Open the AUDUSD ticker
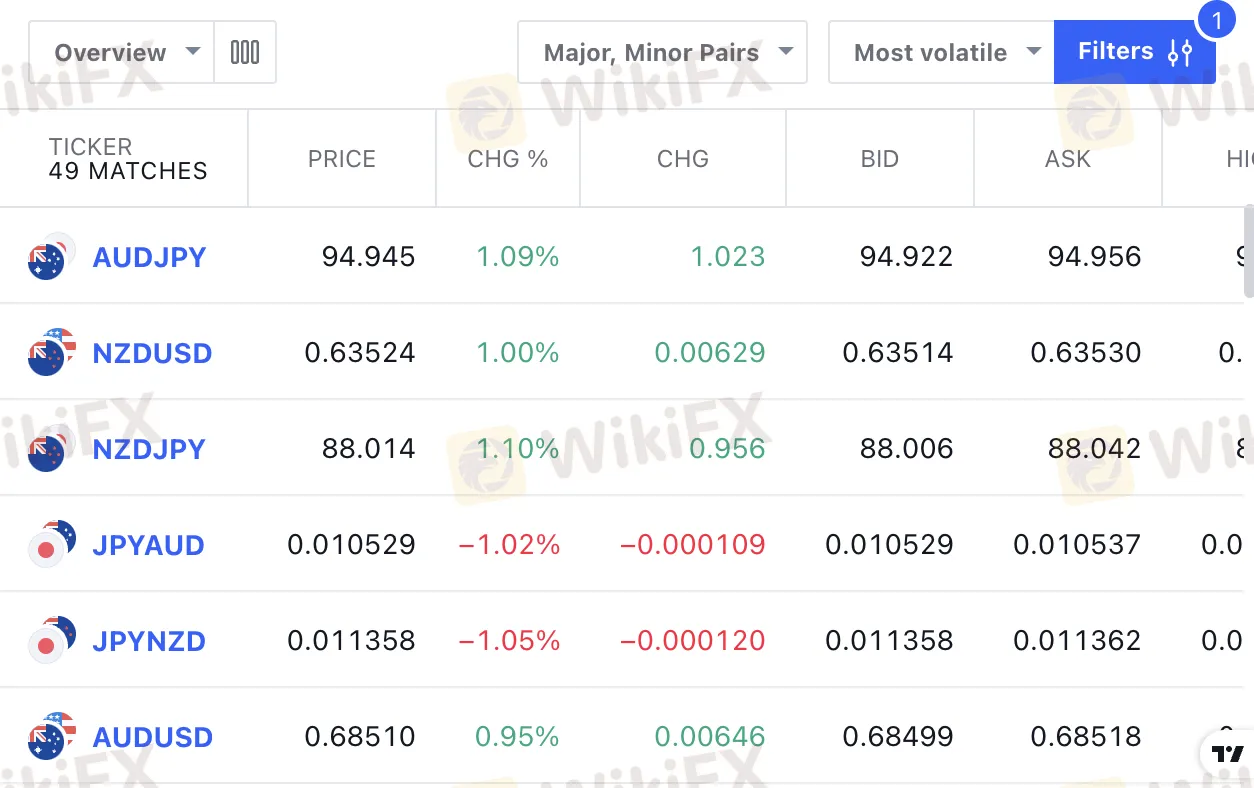Image resolution: width=1254 pixels, height=788 pixels. pos(152,737)
